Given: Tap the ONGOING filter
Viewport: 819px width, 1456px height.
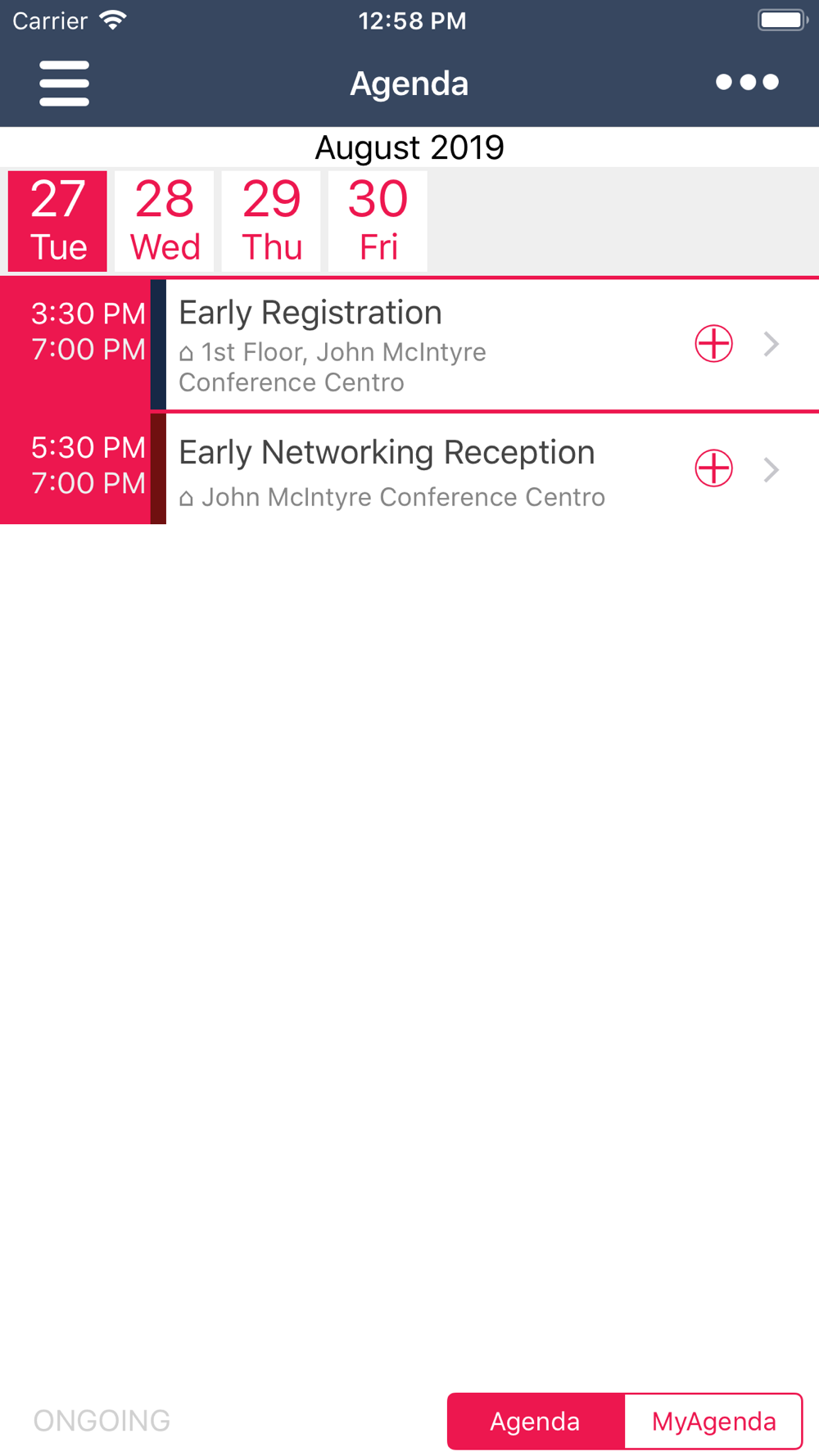Looking at the screenshot, I should coord(102,1421).
